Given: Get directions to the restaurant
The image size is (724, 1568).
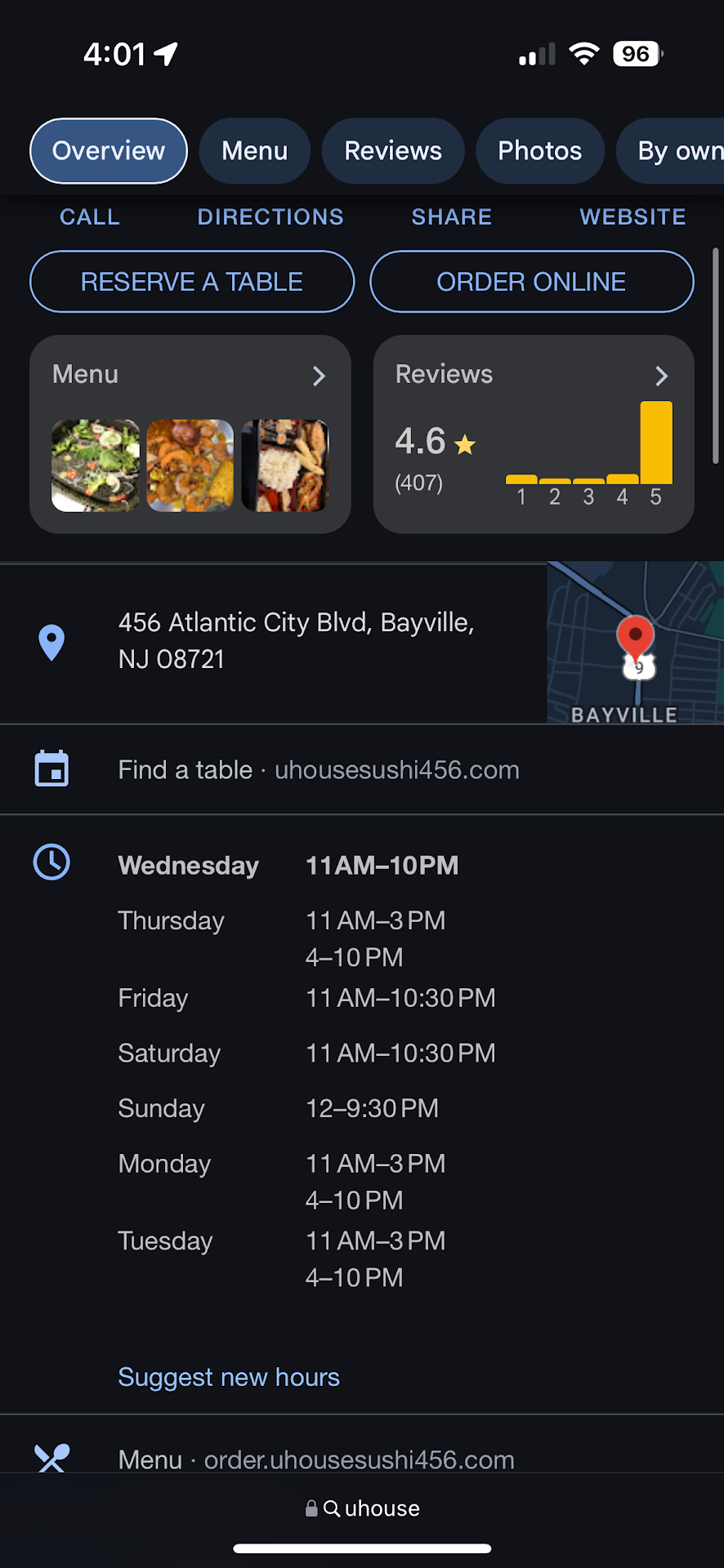Looking at the screenshot, I should click(x=270, y=217).
